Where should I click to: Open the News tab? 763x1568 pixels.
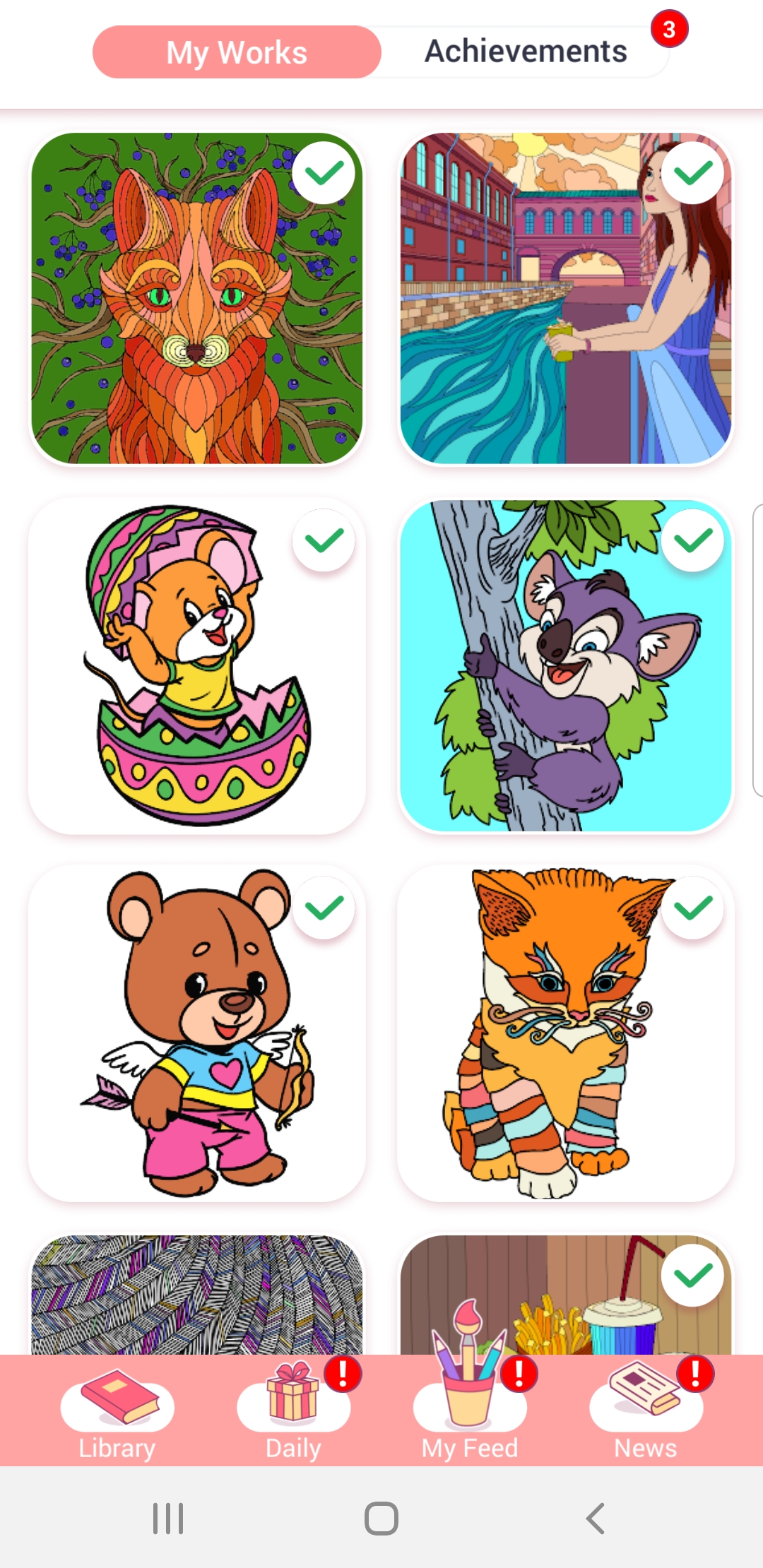click(646, 1411)
